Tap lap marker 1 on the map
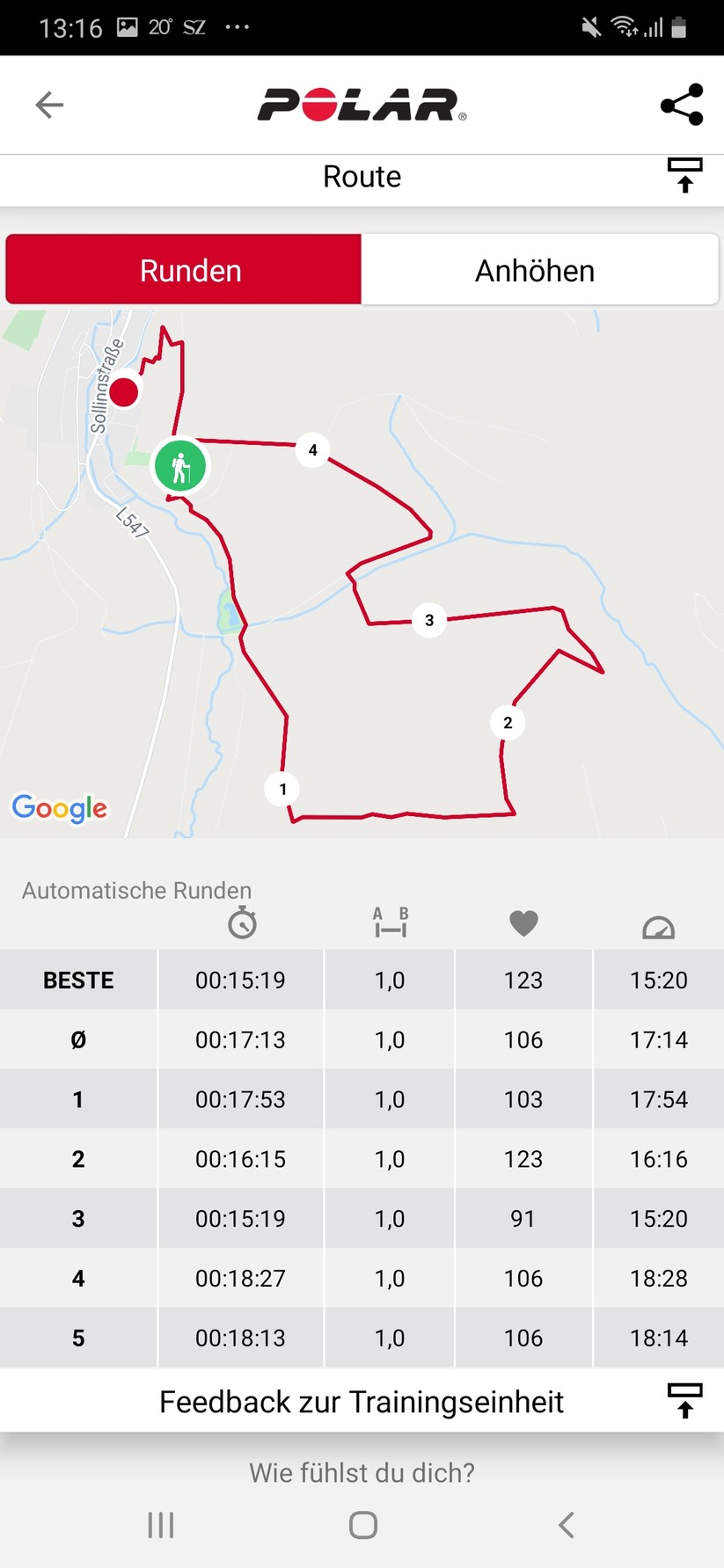The height and width of the screenshot is (1568, 724). pos(282,789)
